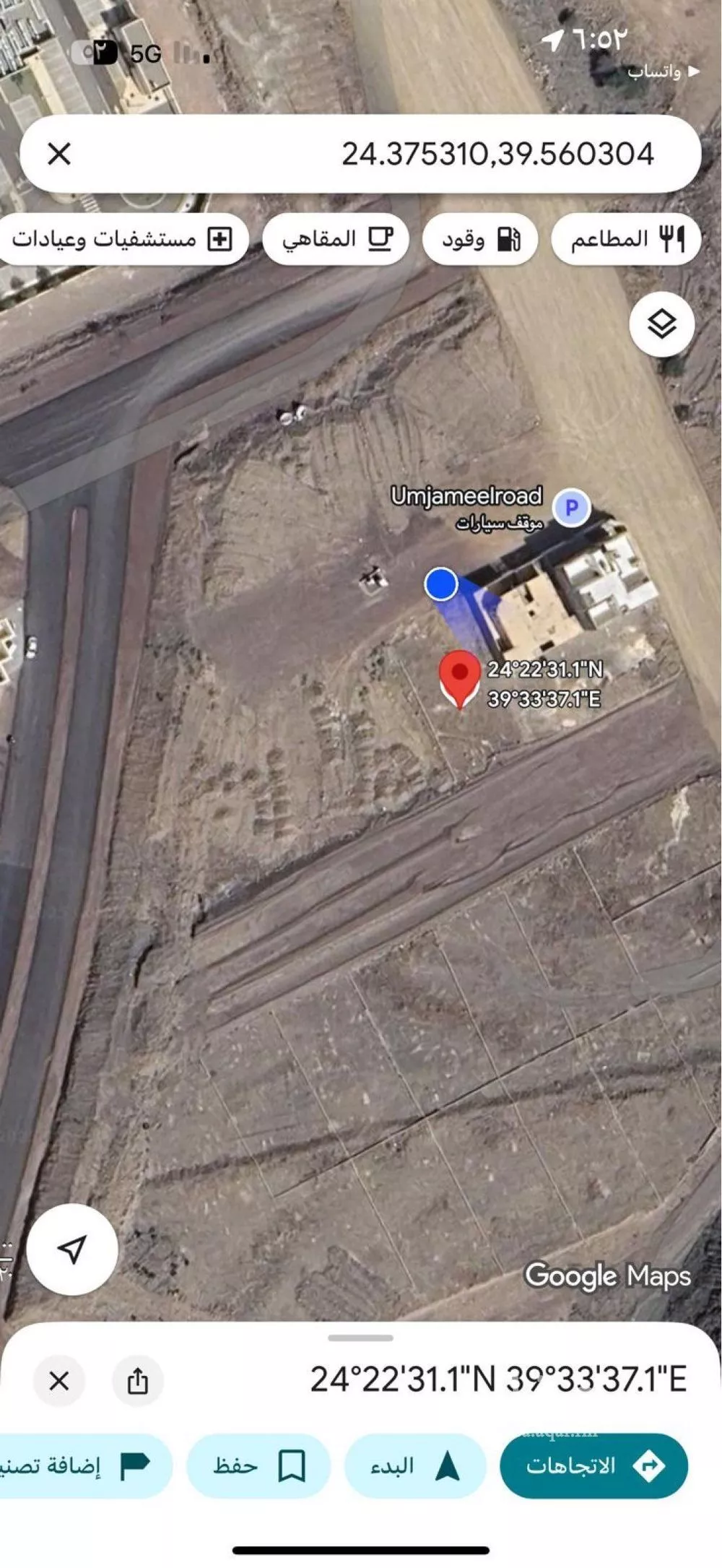
Task: Tap the red dropped pin
Action: tap(460, 676)
